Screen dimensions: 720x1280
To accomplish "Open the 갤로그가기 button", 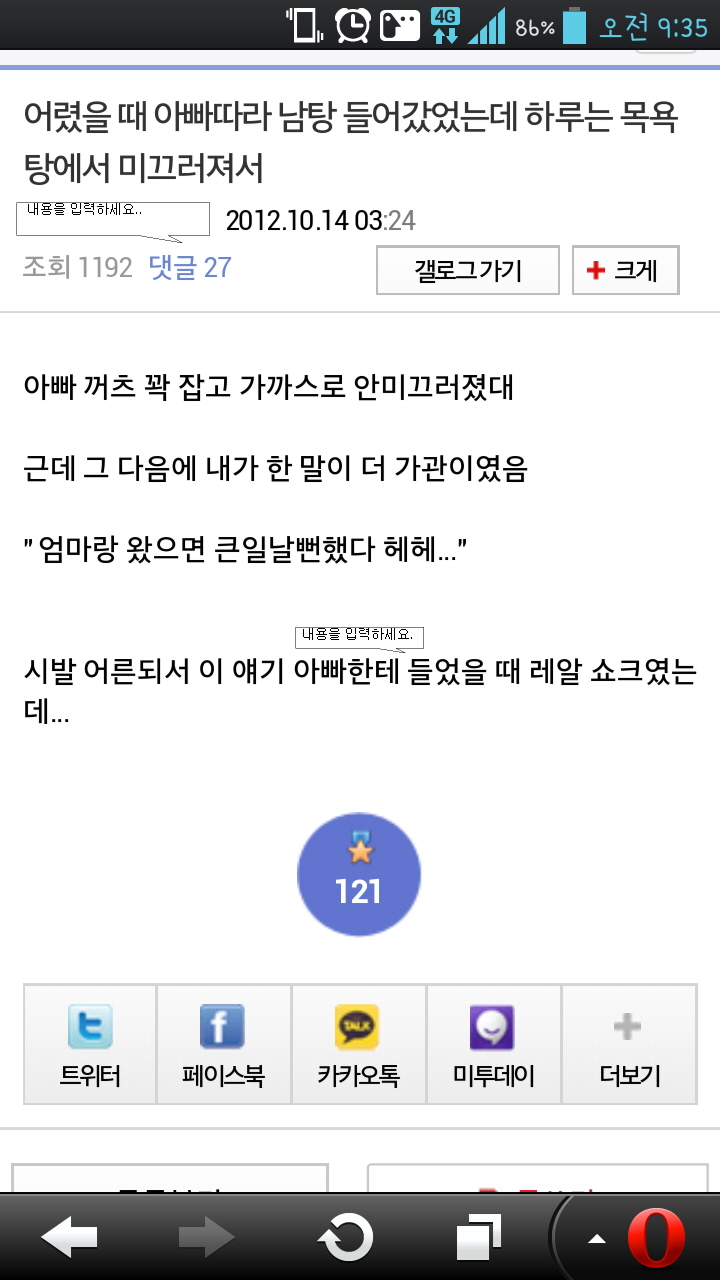I will coord(467,270).
